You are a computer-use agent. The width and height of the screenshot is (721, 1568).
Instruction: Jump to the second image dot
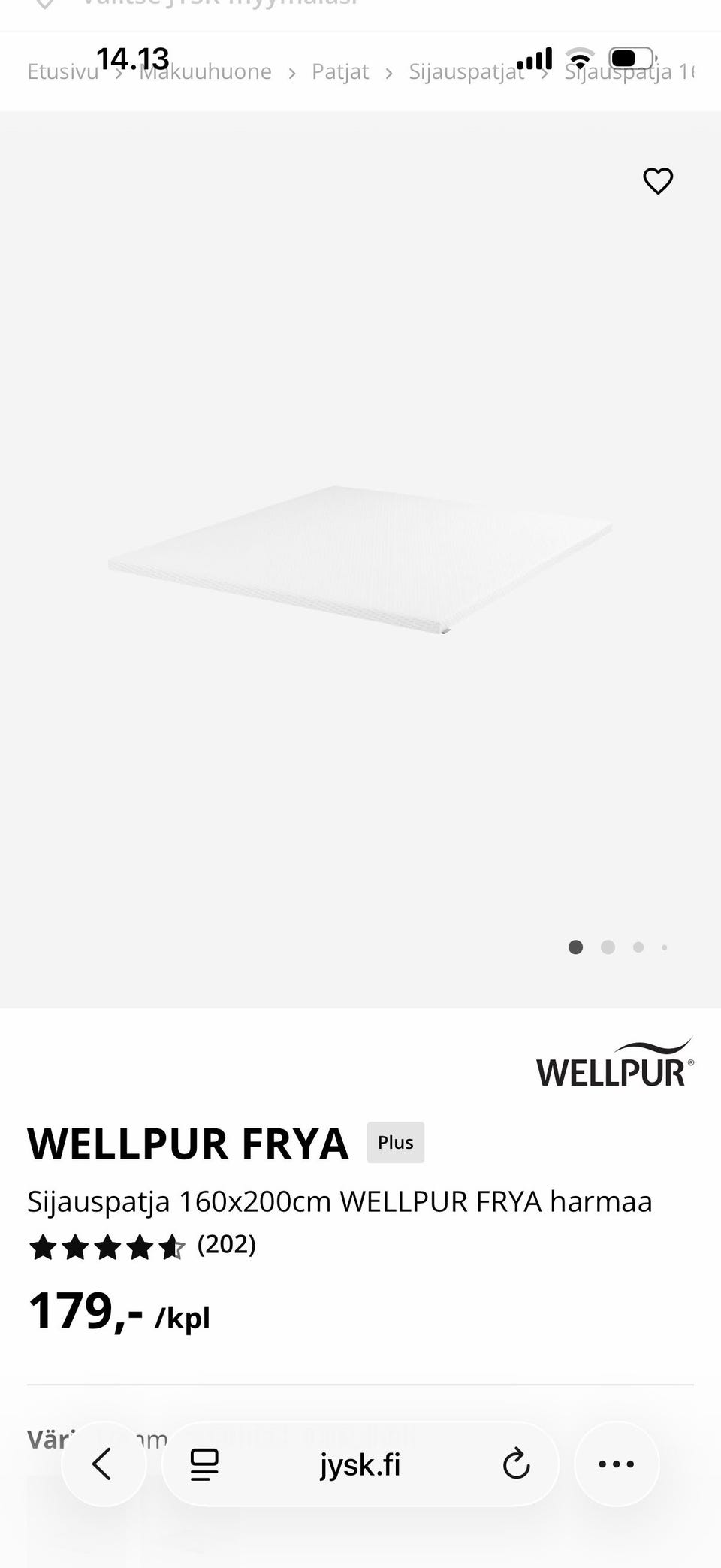[x=608, y=947]
